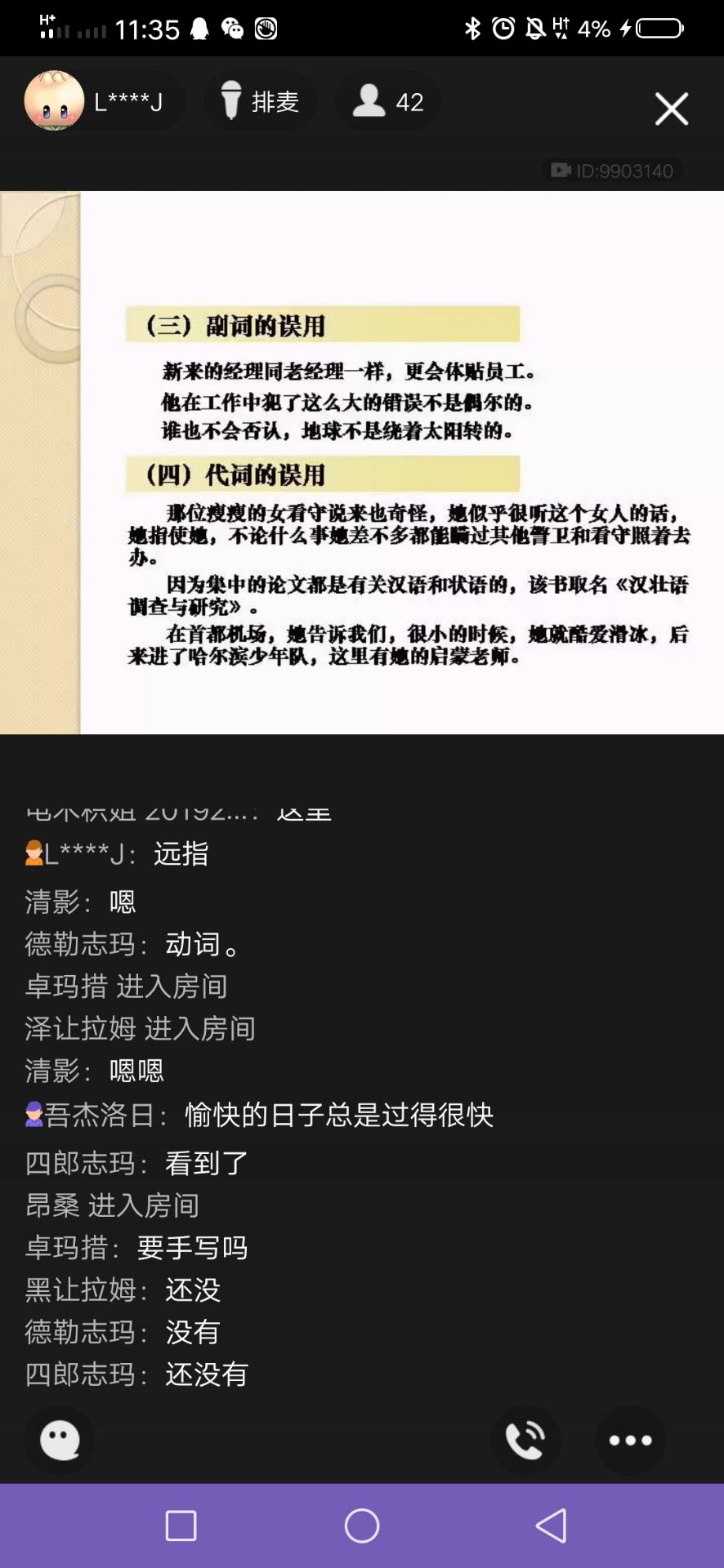The image size is (724, 1568).
Task: Go back with system navigation
Action: point(551,1525)
